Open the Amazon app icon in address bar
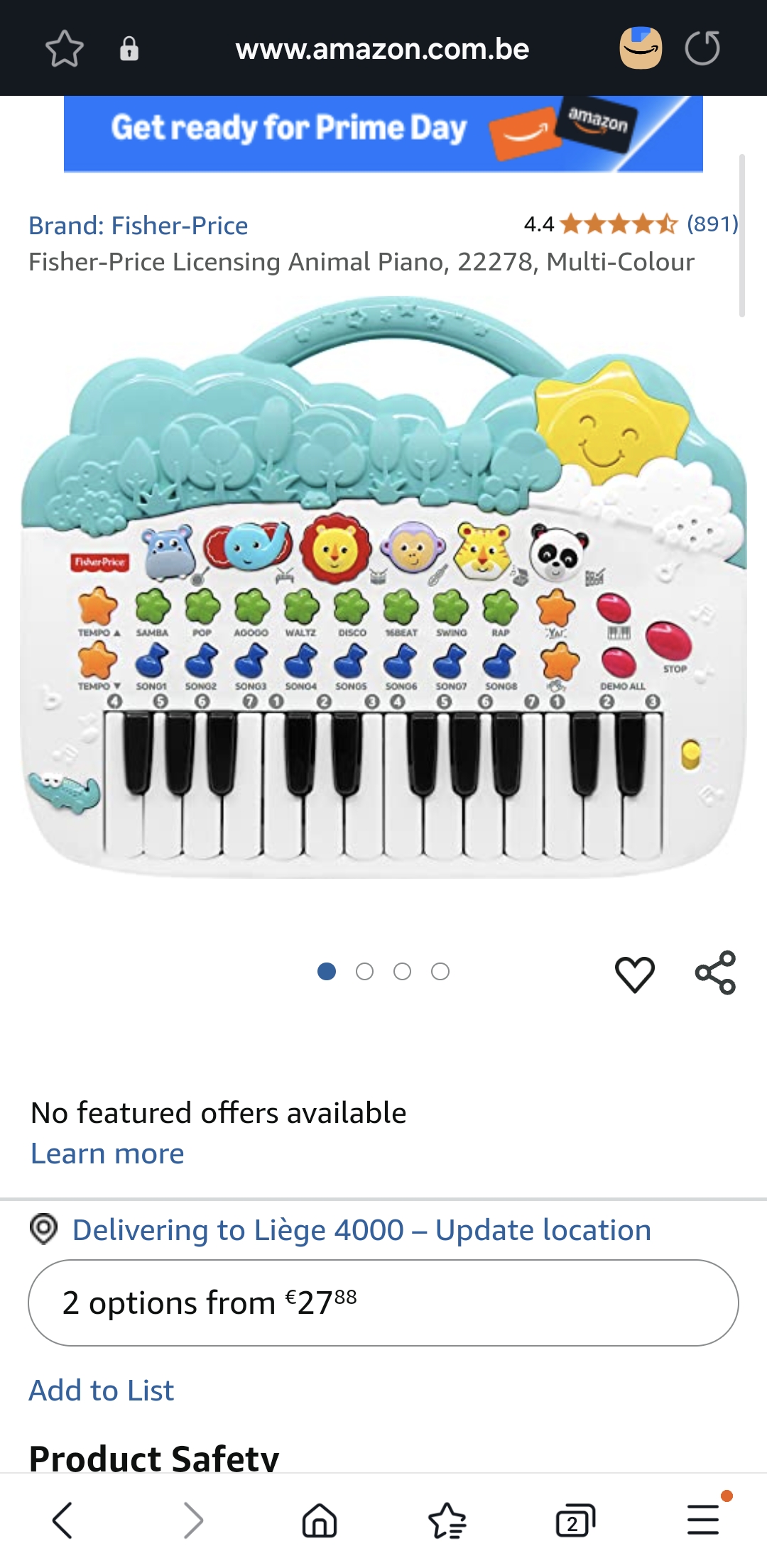Screen dimensions: 767x1568 click(641, 48)
